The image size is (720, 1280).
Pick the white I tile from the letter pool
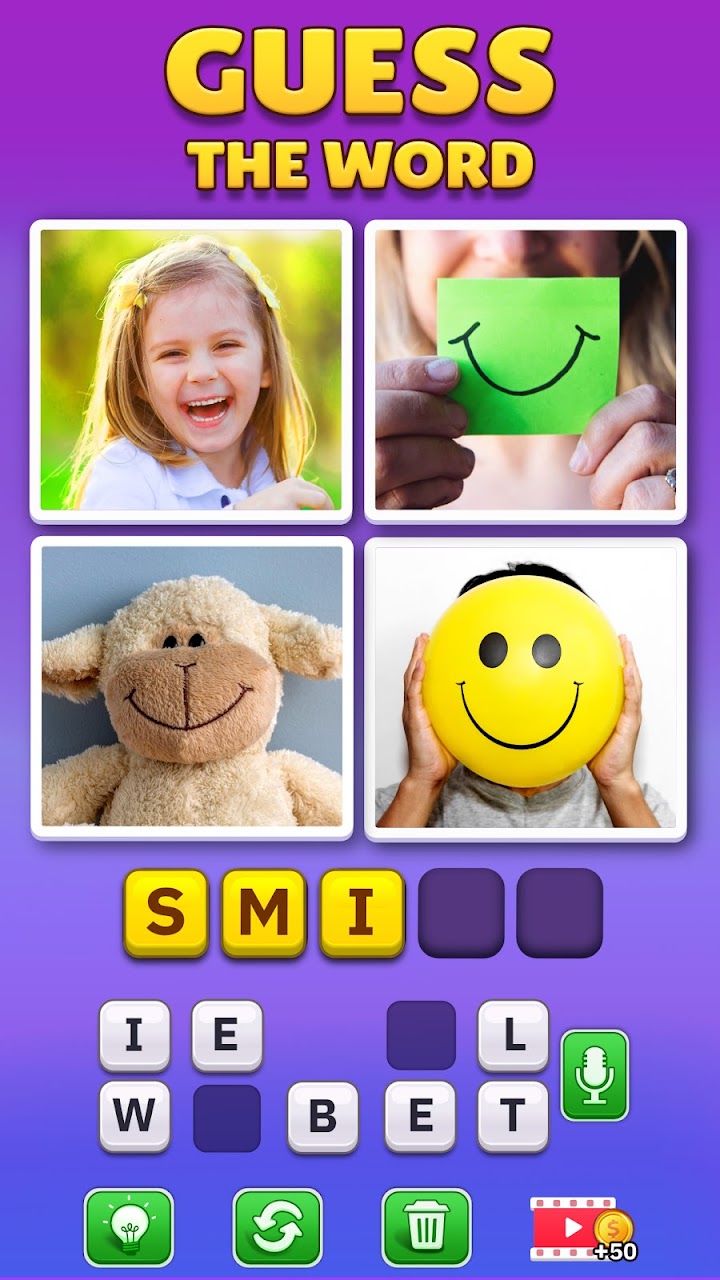coord(134,1036)
